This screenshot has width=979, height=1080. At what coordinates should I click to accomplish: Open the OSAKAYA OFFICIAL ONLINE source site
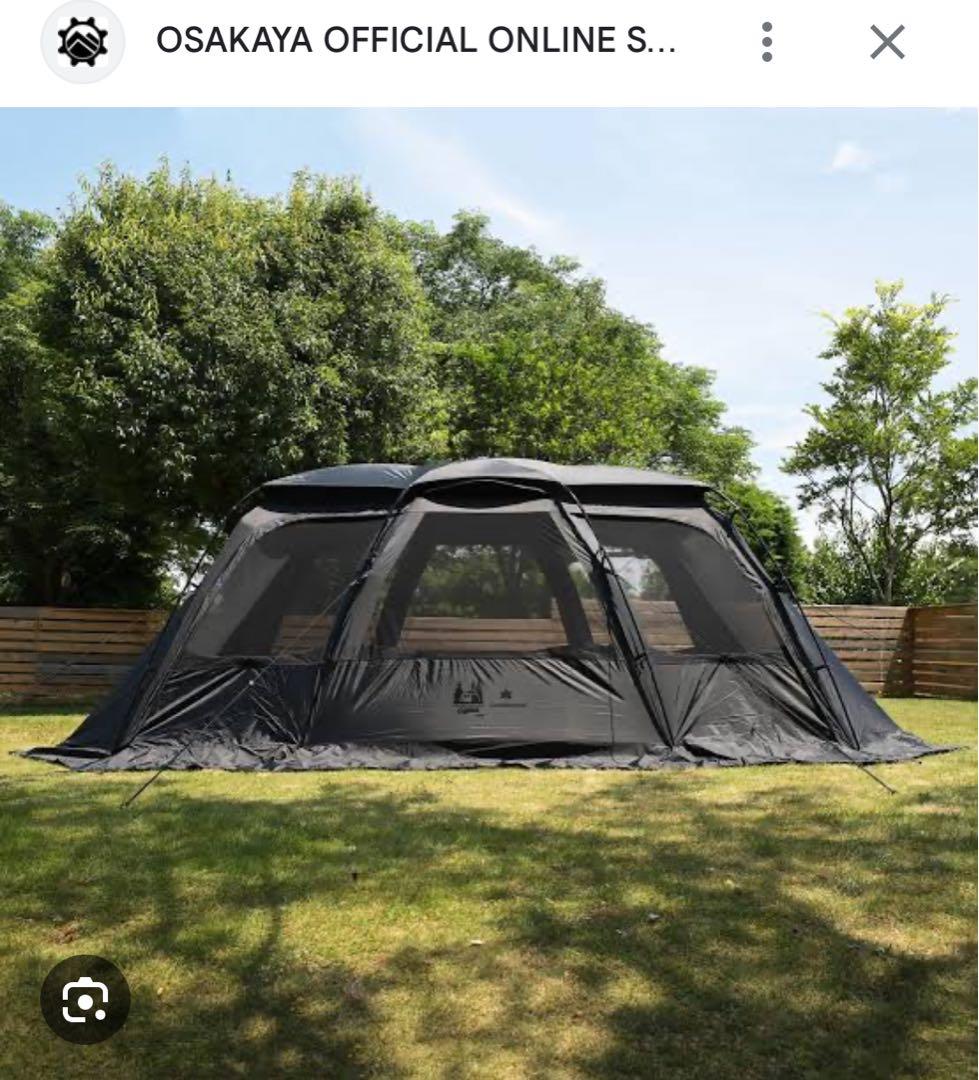click(x=416, y=41)
